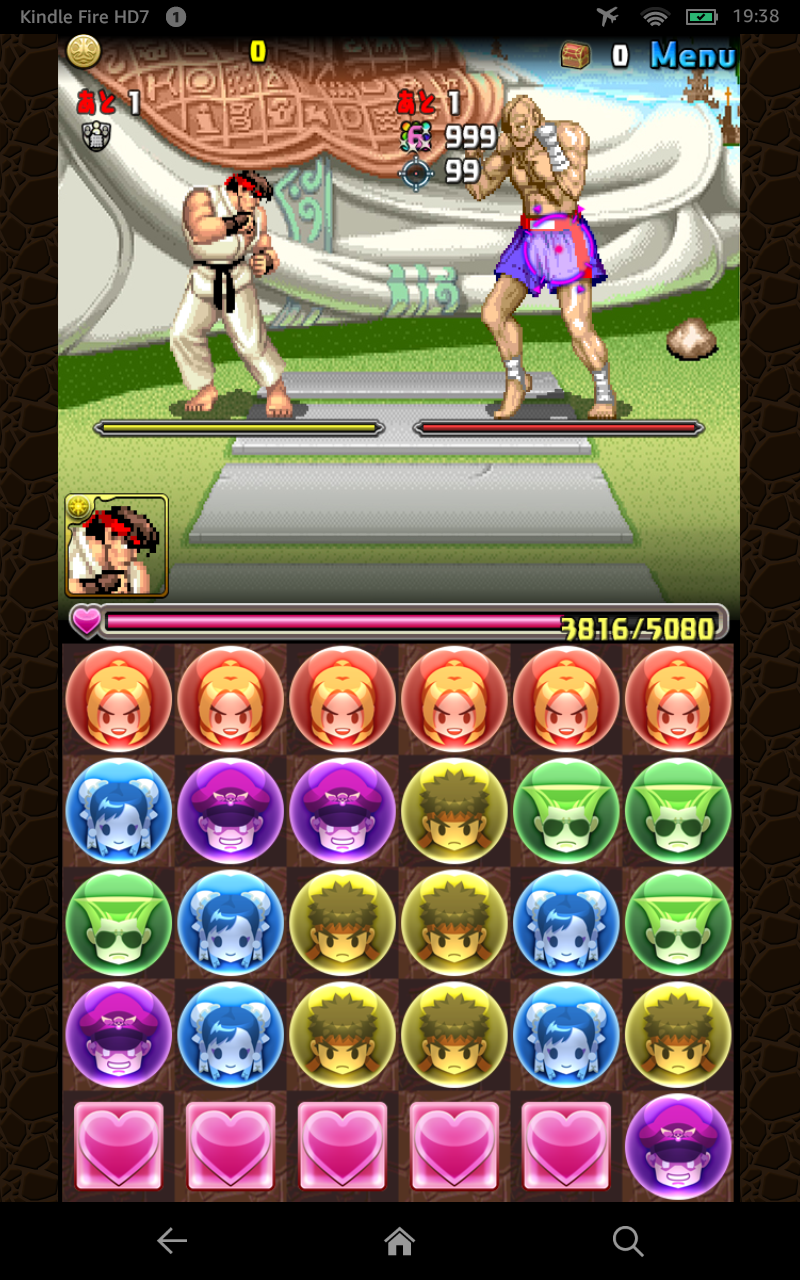Return to the home screen
Screen dimensions: 800x1280
click(399, 1241)
